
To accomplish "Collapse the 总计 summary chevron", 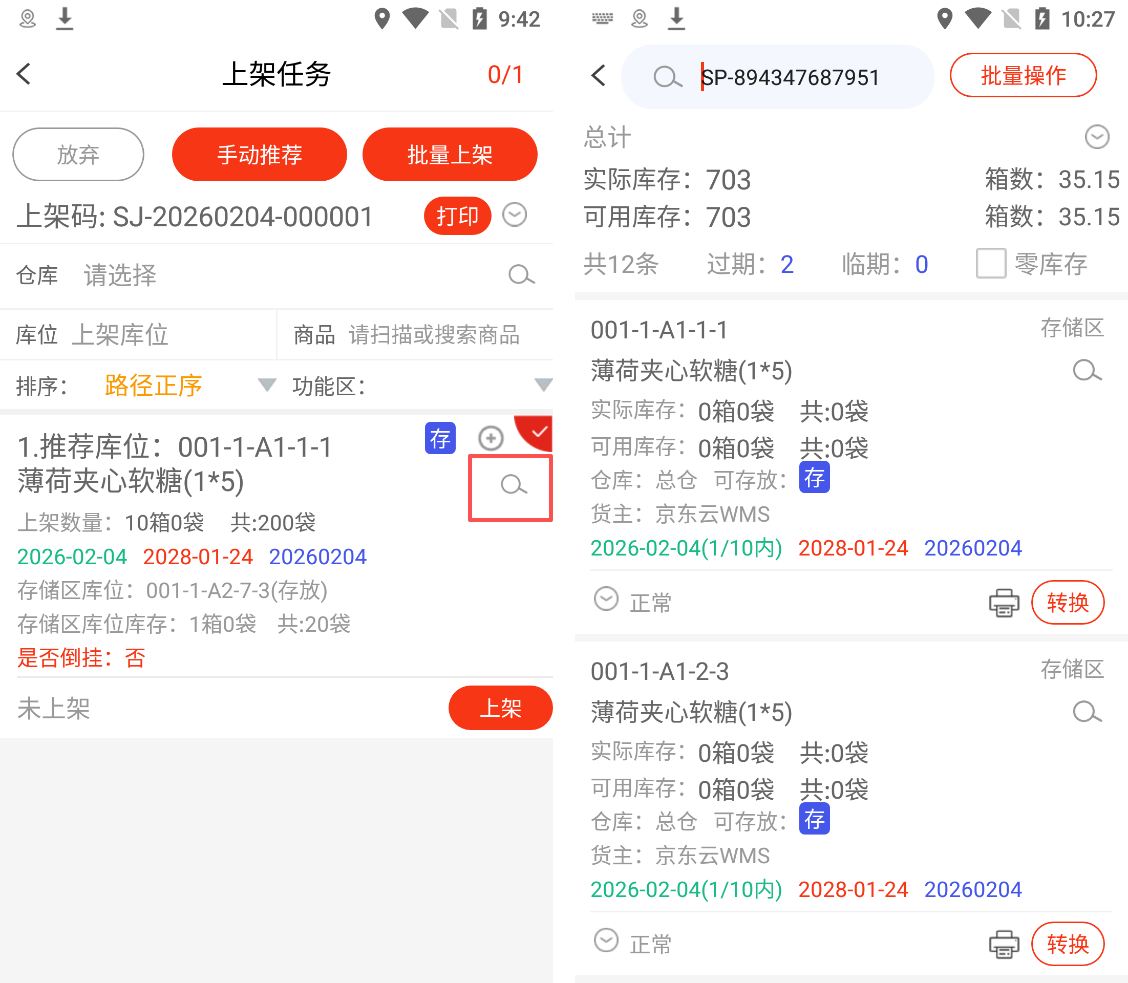I will point(1097,137).
